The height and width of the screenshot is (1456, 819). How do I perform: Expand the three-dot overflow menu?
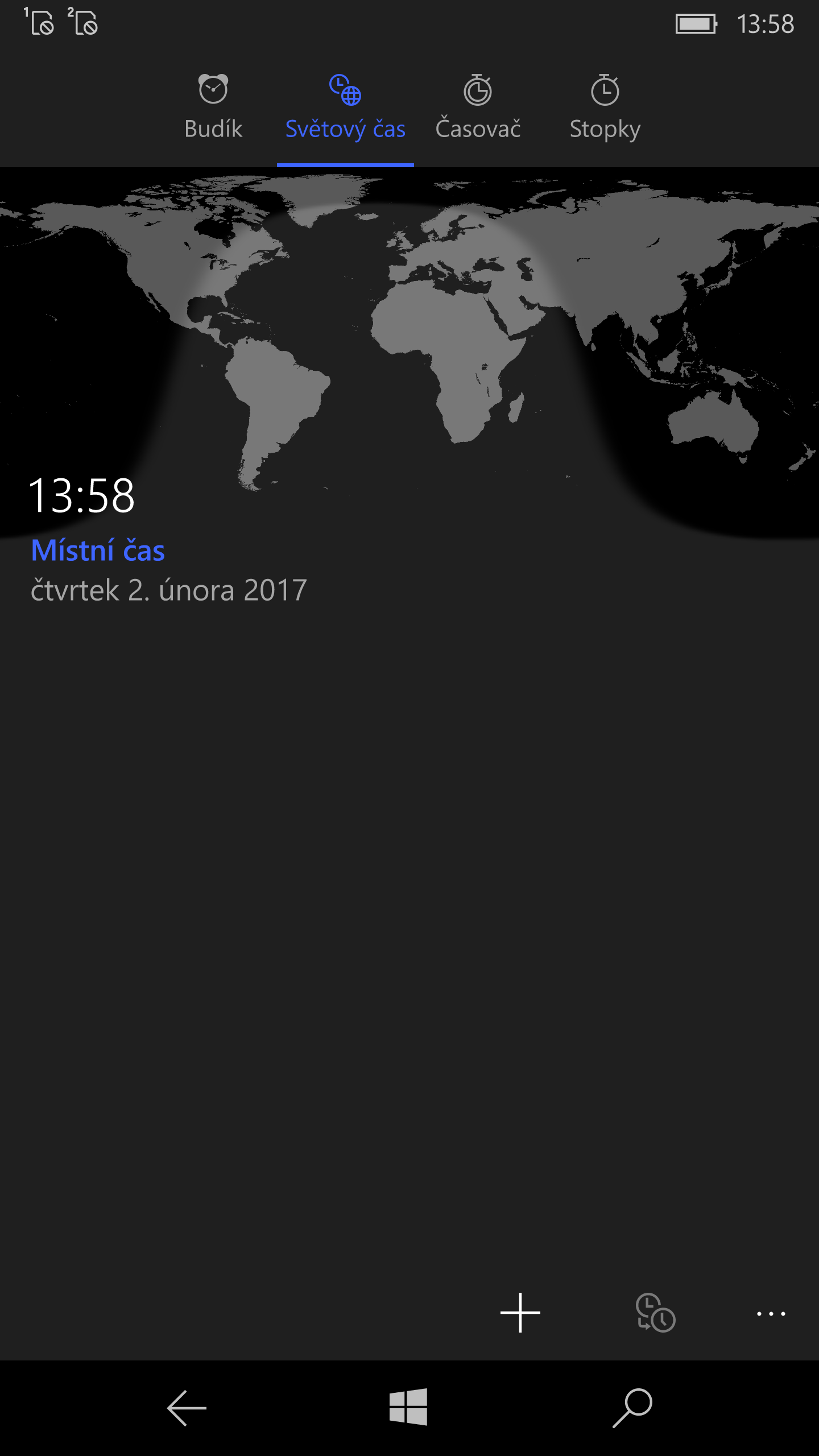(771, 1313)
